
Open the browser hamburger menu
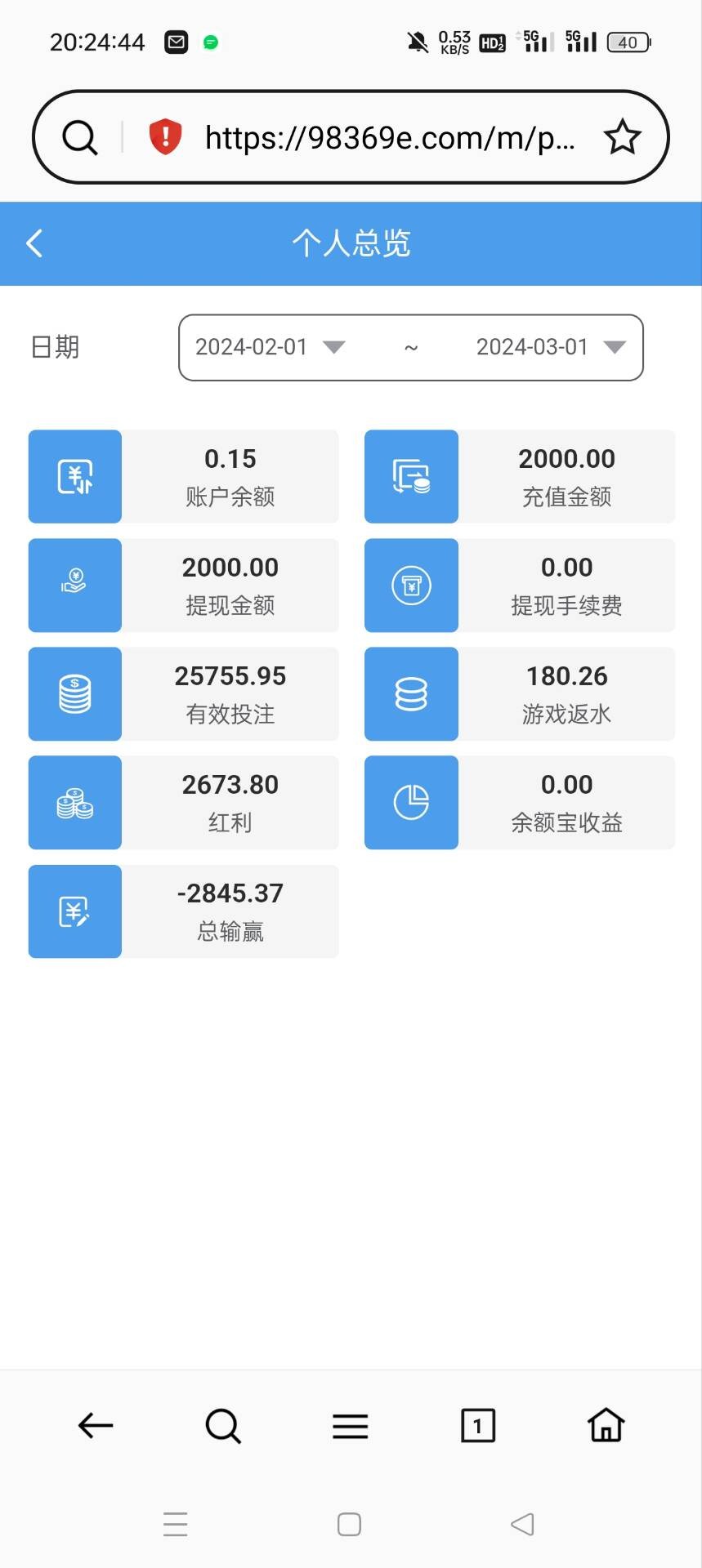coord(351,1426)
